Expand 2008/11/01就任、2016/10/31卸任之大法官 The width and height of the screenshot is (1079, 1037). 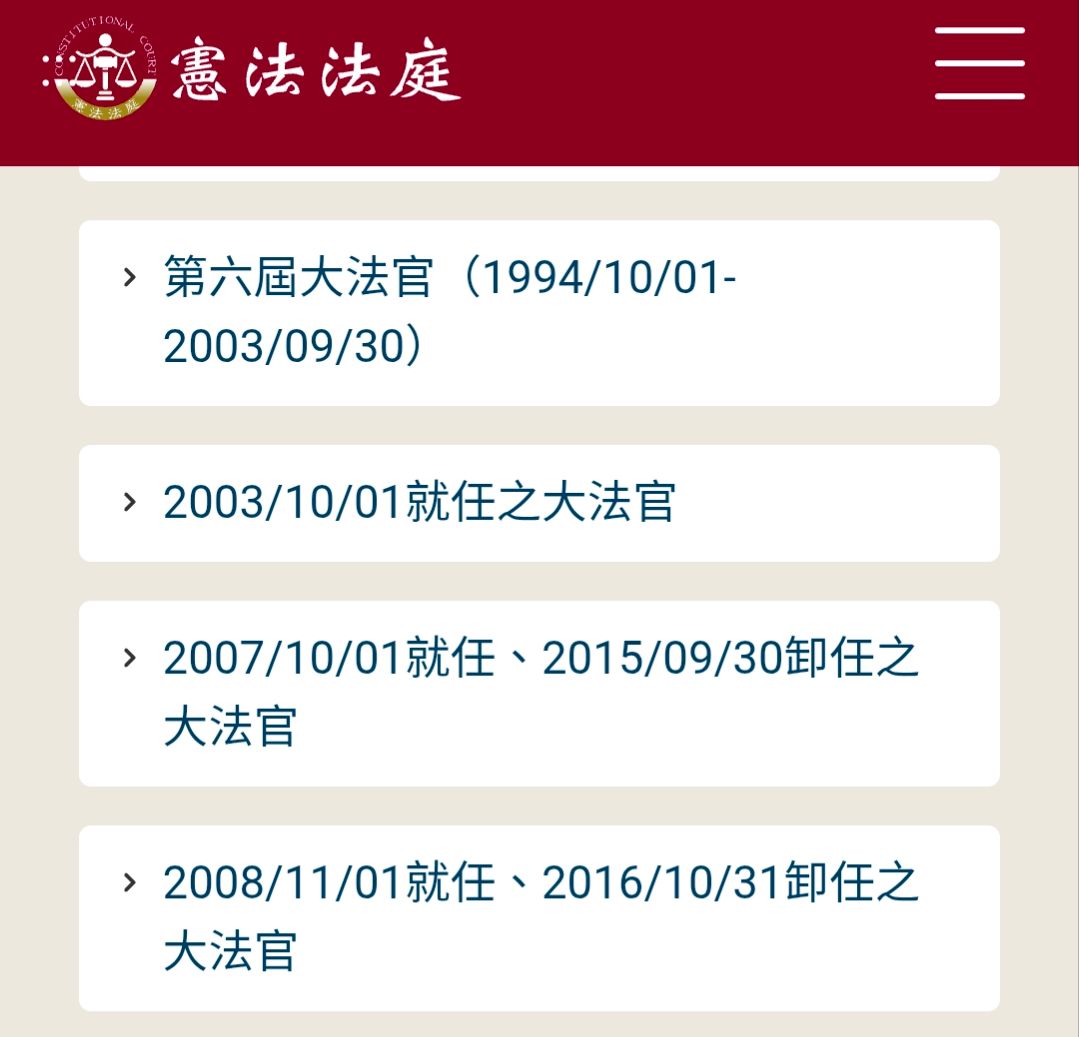coord(538,917)
